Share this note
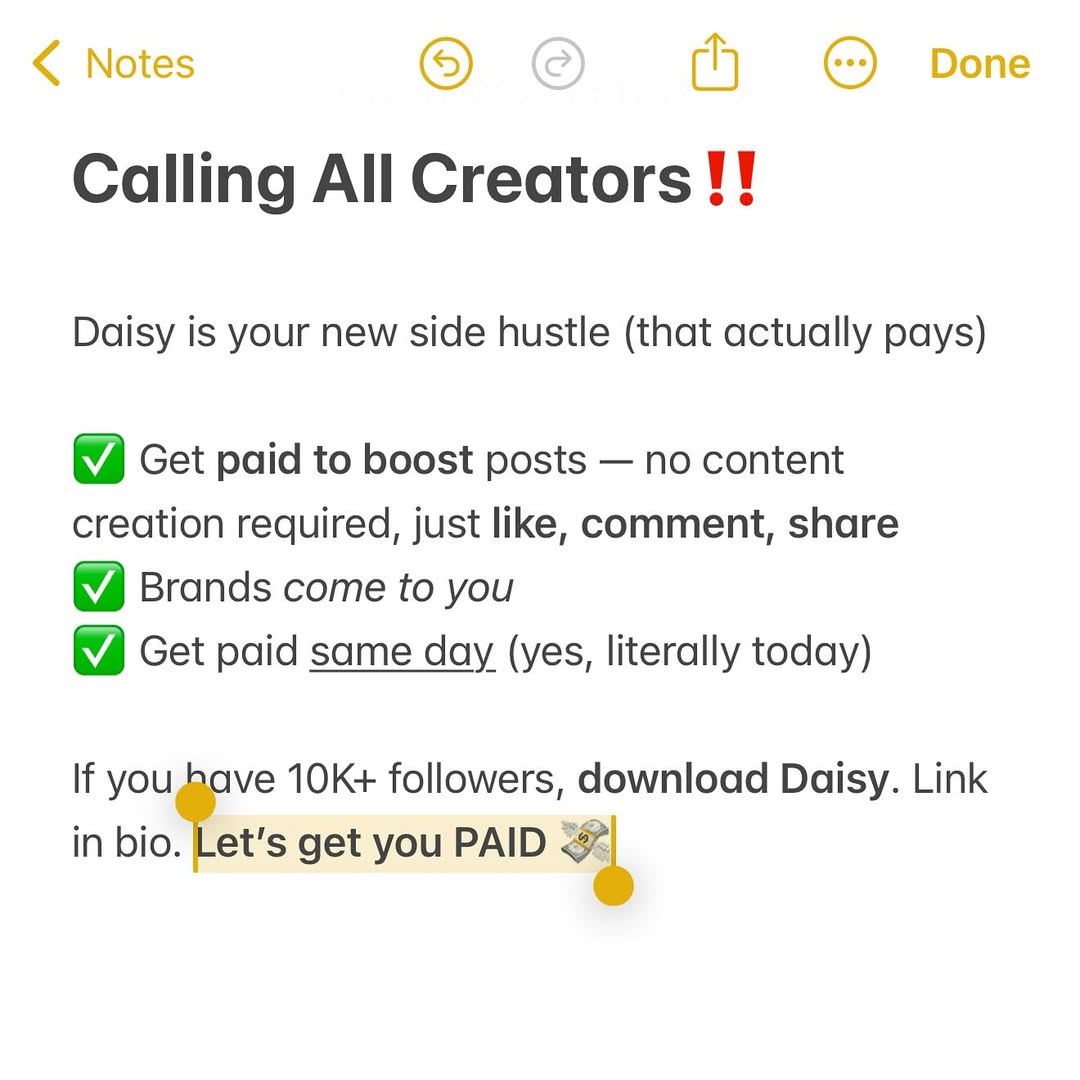The image size is (1080, 1080). [715, 62]
